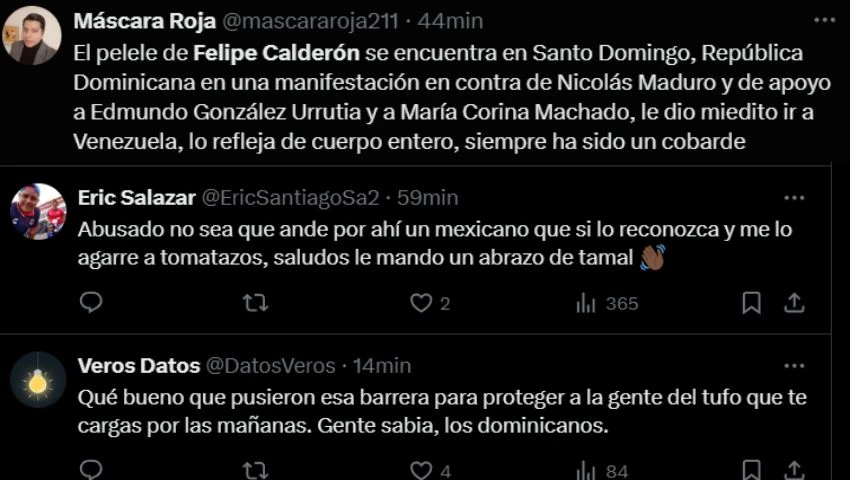The image size is (850, 480).
Task: Open Máscara Roja's profile picture
Action: pyautogui.click(x=31, y=36)
